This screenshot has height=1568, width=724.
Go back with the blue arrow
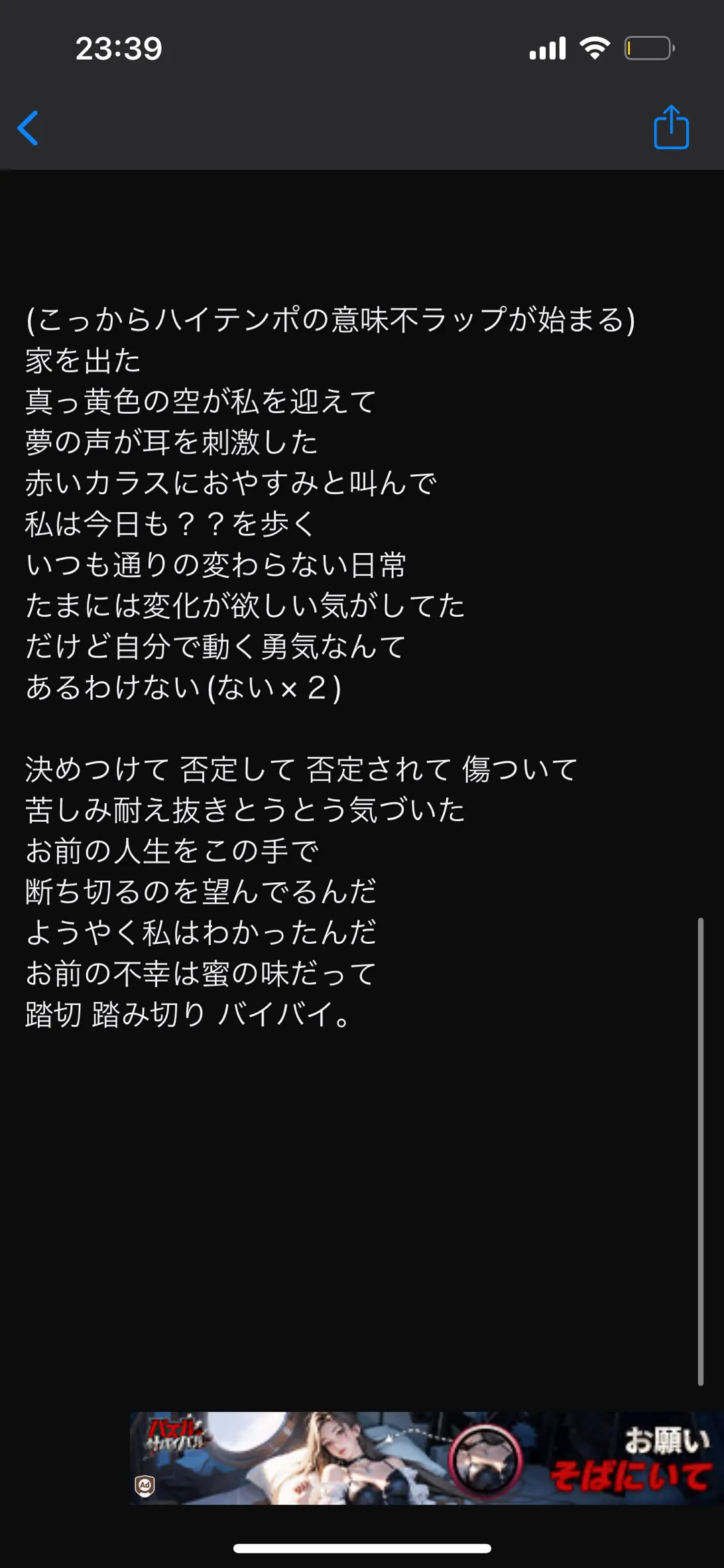coord(28,128)
